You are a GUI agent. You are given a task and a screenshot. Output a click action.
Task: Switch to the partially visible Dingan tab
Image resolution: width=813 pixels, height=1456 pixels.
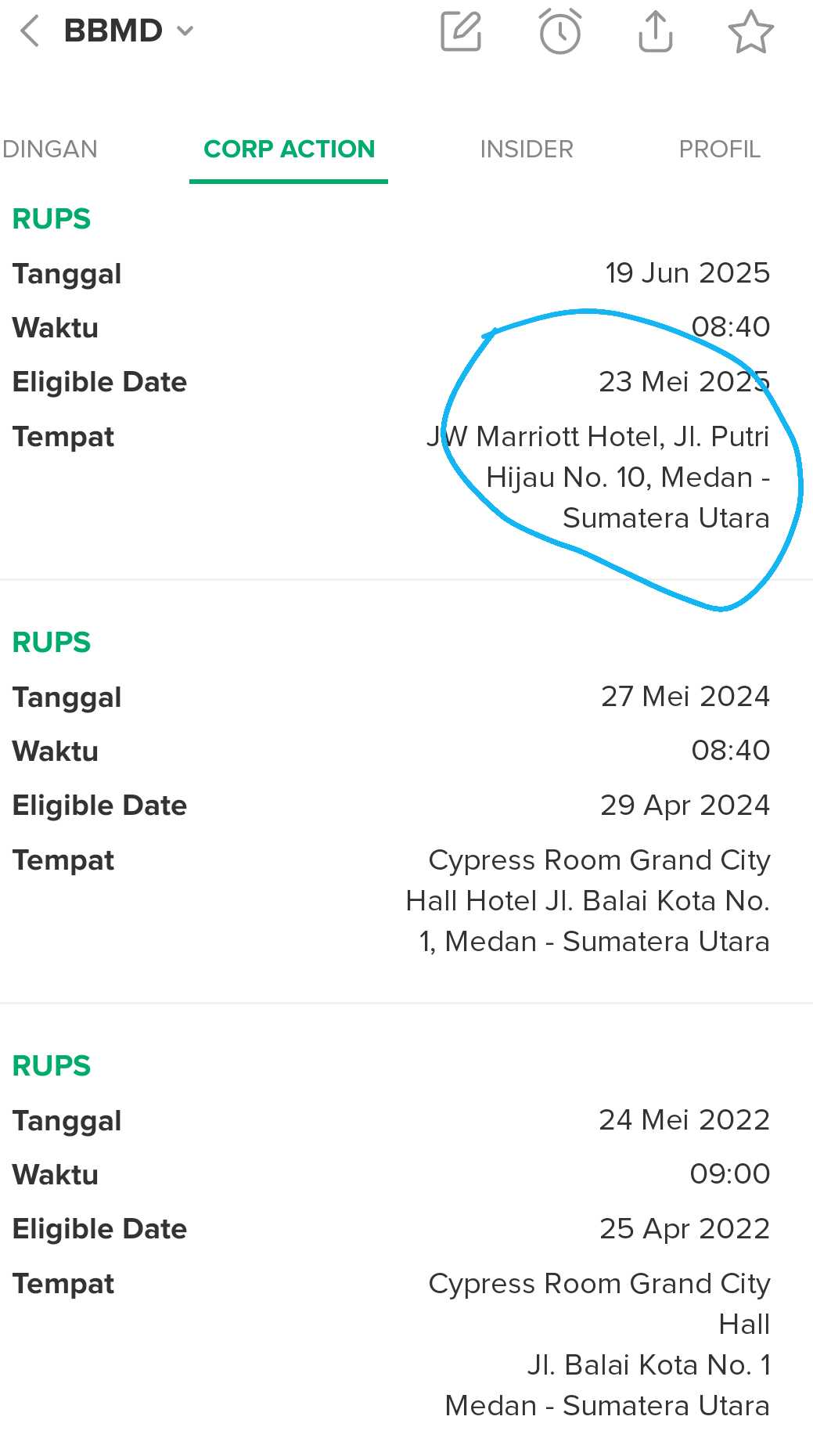[x=49, y=149]
